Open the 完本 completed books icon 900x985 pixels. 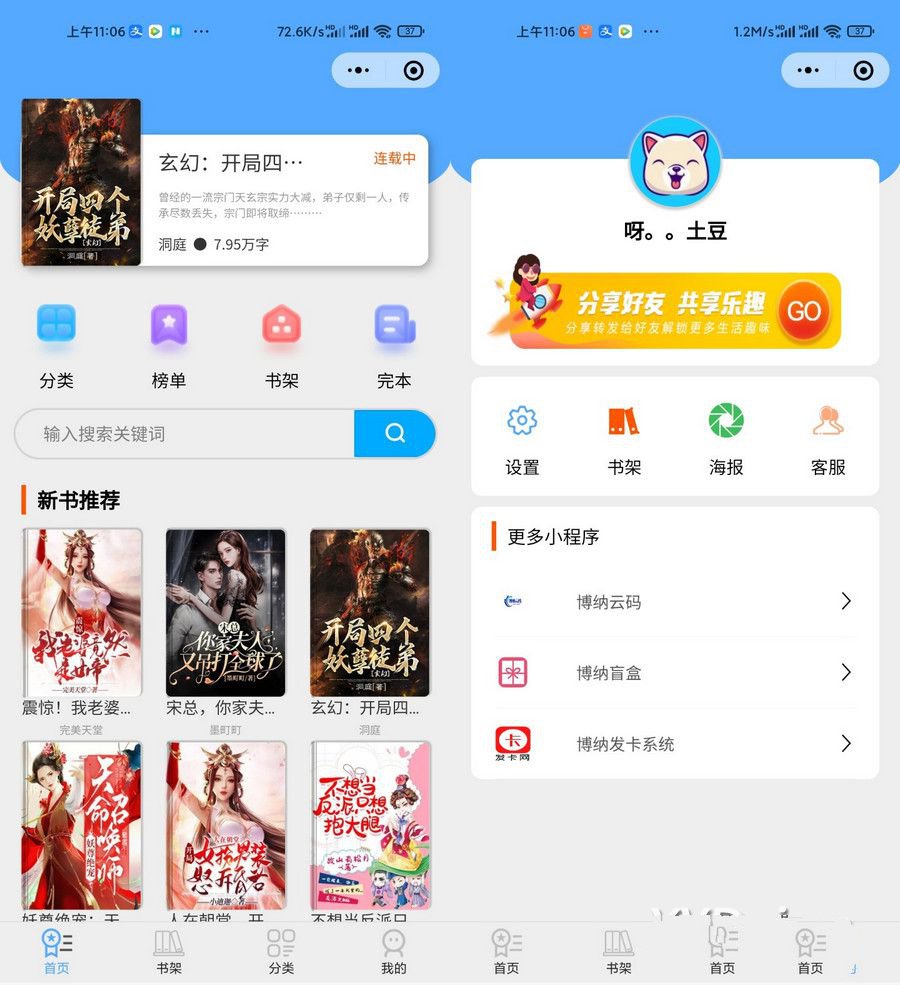(393, 325)
